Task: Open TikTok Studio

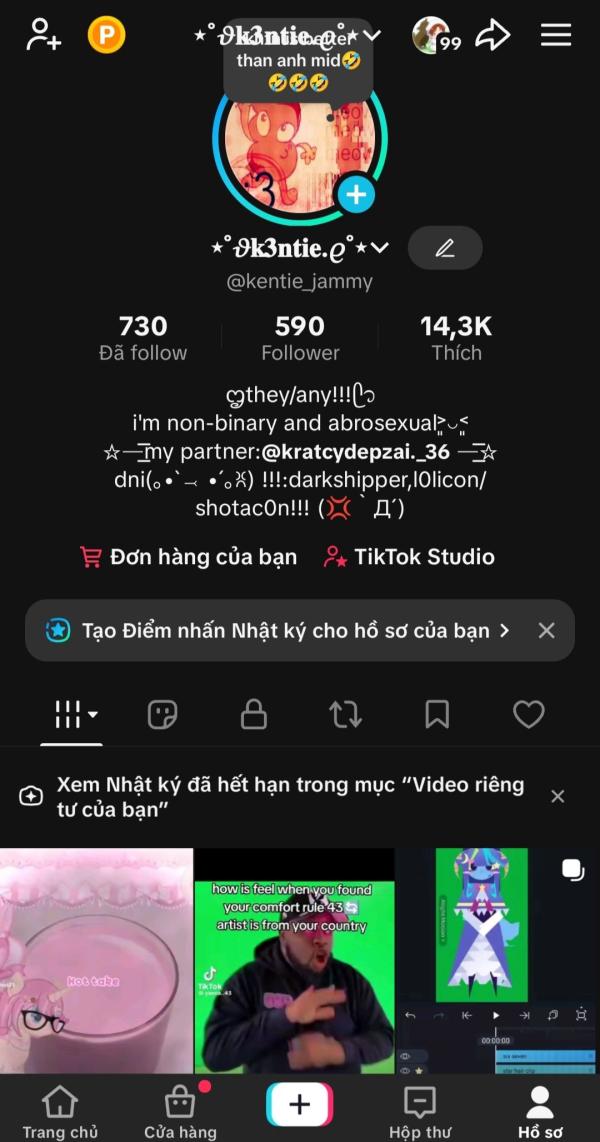Action: 409,557
